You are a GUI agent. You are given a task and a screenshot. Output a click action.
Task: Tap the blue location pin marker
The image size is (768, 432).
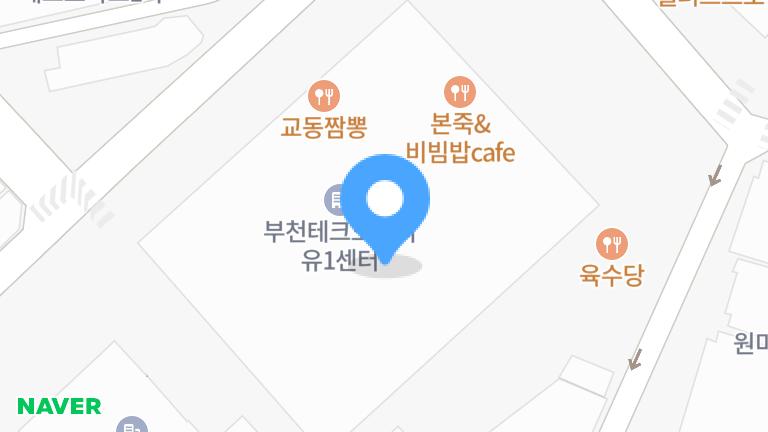pyautogui.click(x=385, y=201)
